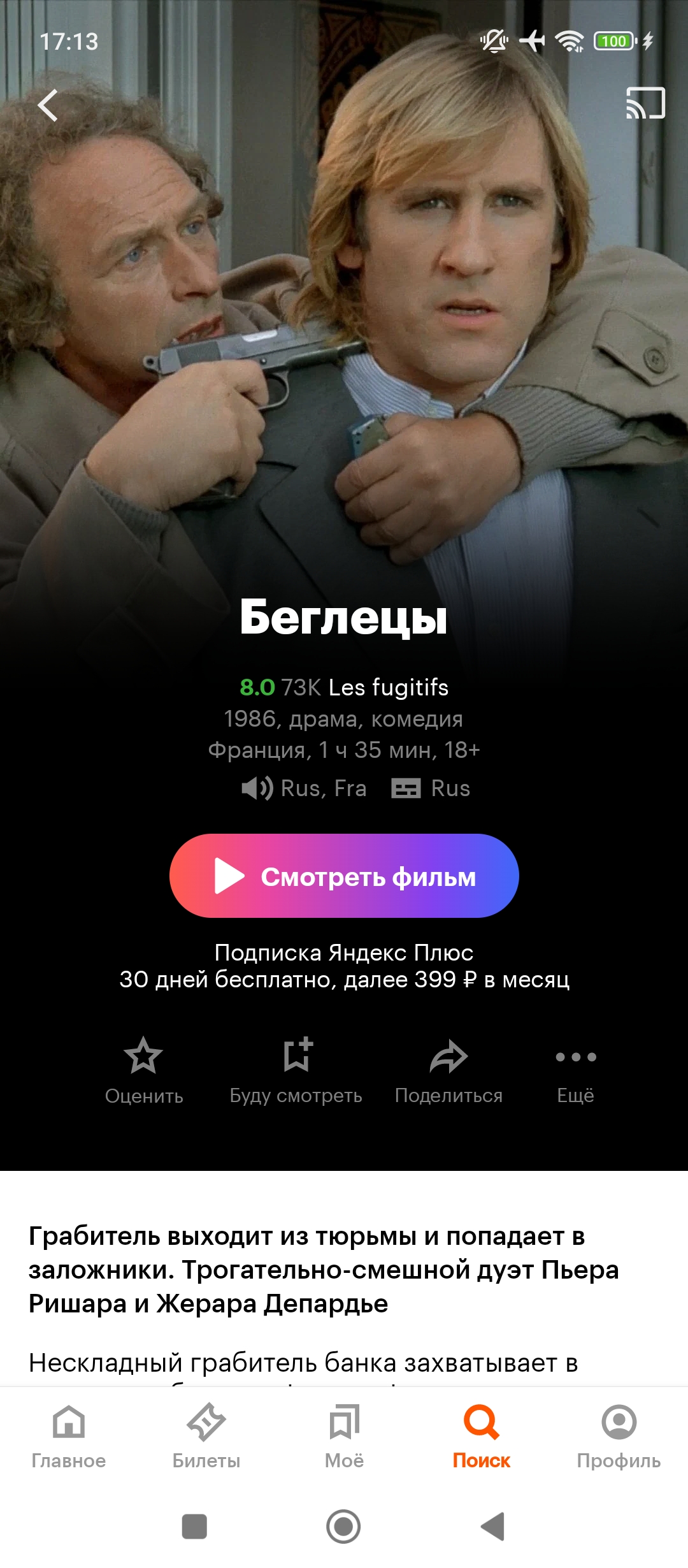The image size is (688, 1568).
Task: Open the cast to device icon
Action: tap(645, 103)
